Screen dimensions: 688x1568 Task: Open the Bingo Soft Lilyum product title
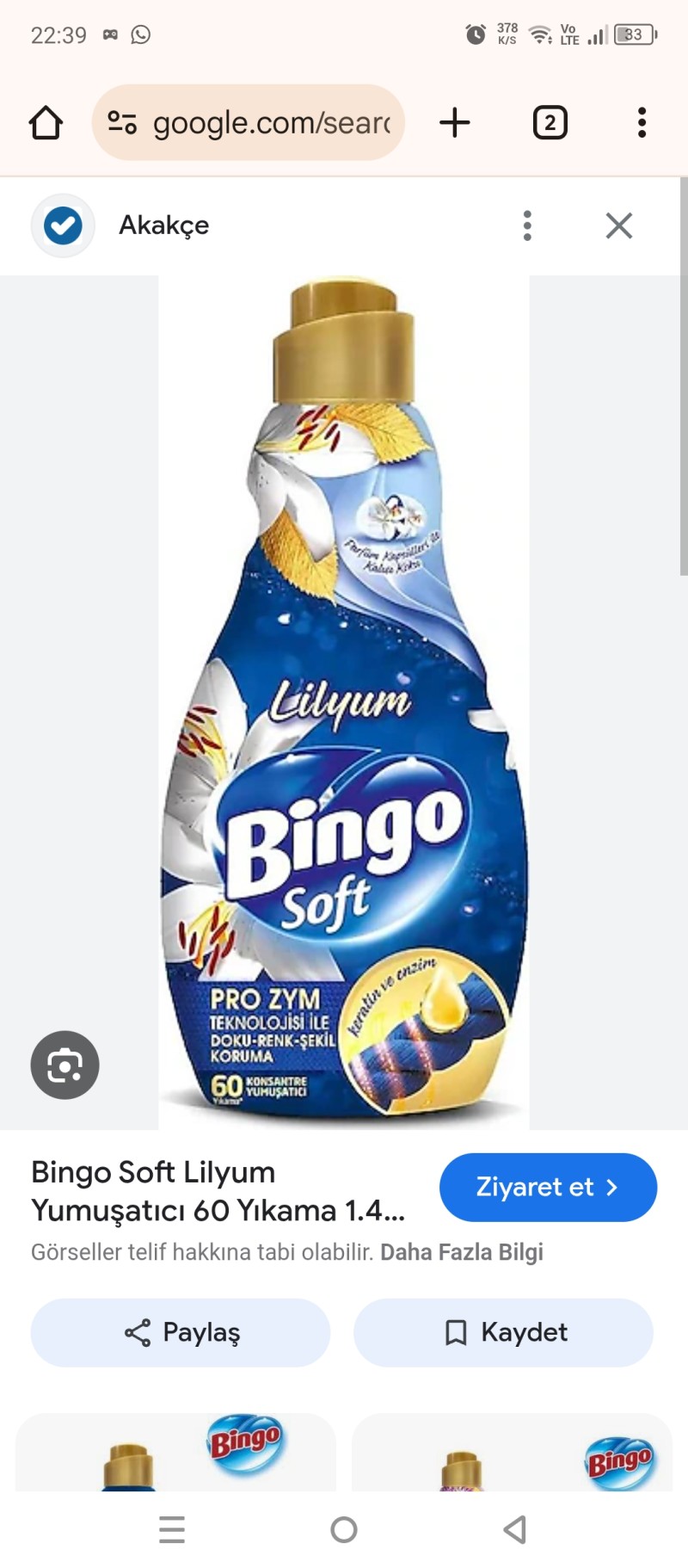(218, 1191)
